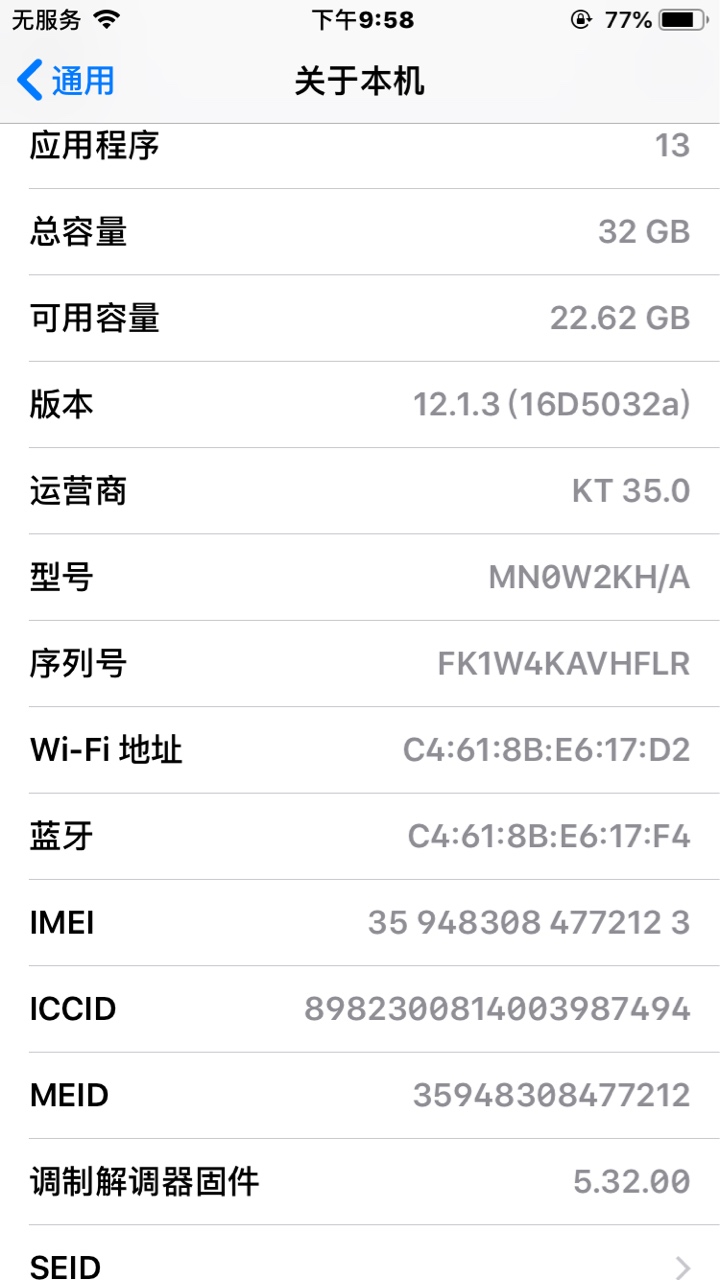Tap the 运营商 carrier row
Viewport: 720px width, 1280px height.
360,490
